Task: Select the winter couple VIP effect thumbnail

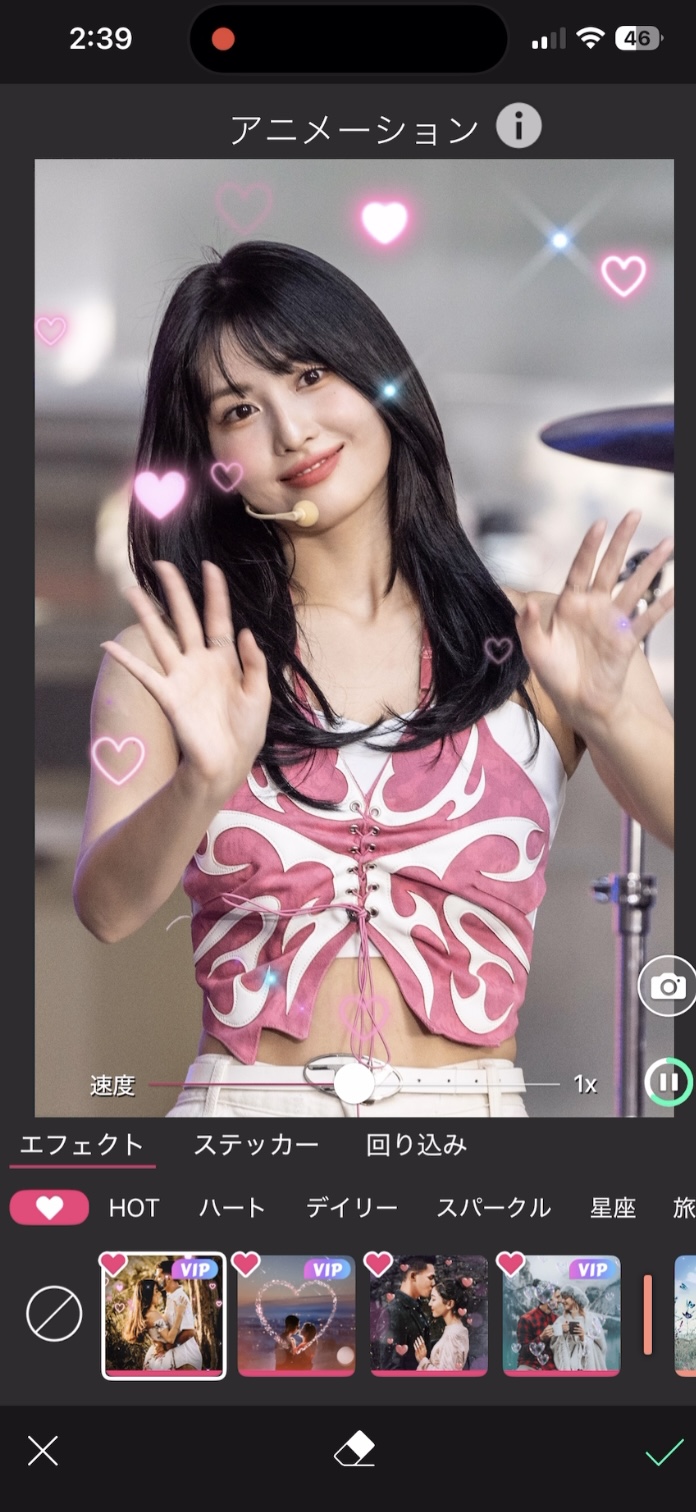Action: click(561, 1315)
